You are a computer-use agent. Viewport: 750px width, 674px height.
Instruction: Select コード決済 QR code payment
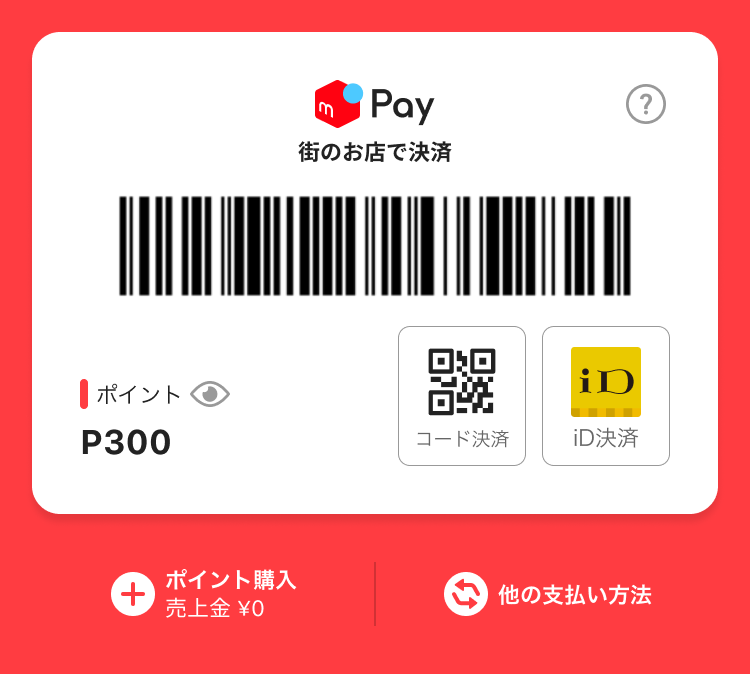click(x=462, y=396)
